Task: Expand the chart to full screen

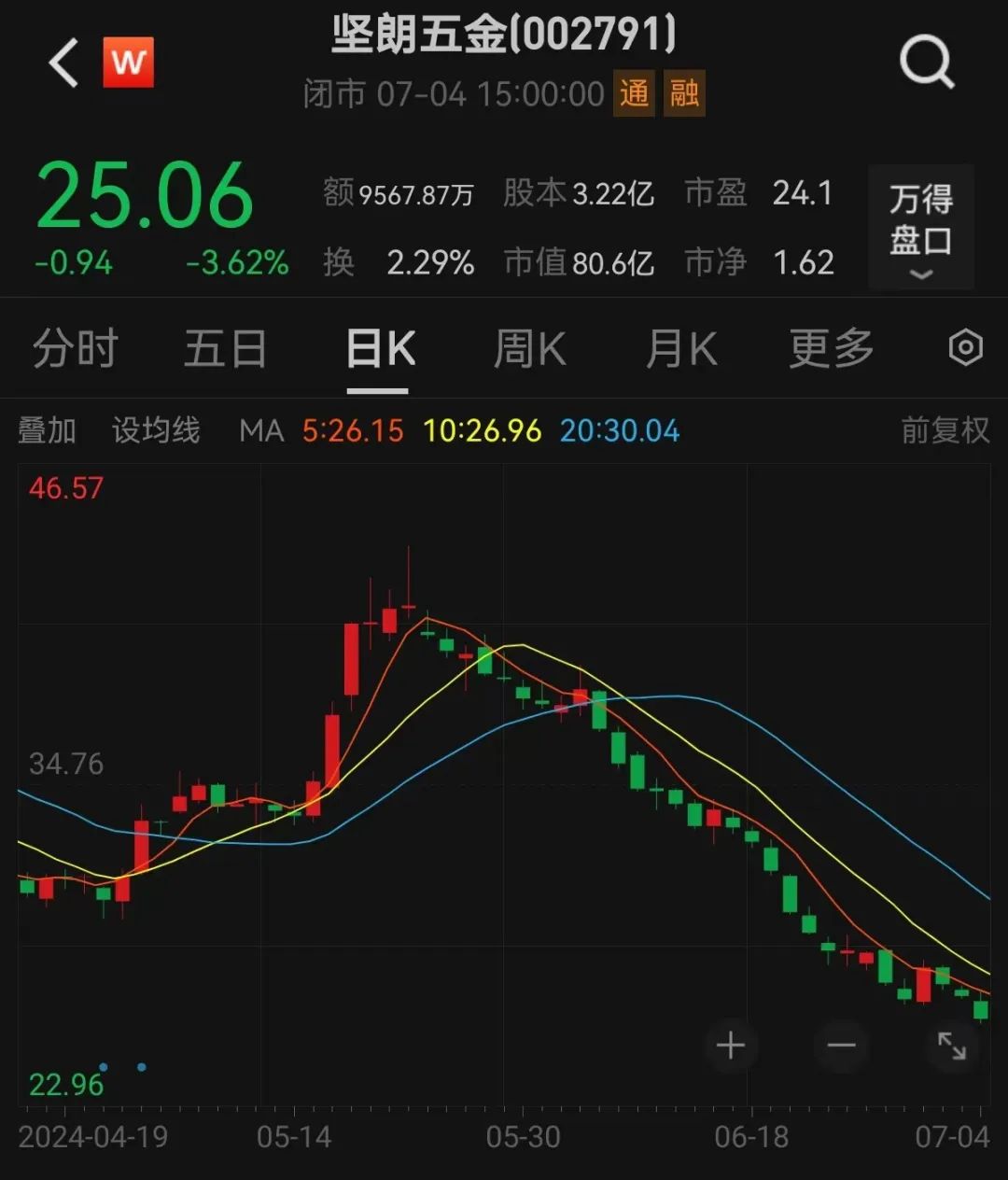Action: (952, 1046)
